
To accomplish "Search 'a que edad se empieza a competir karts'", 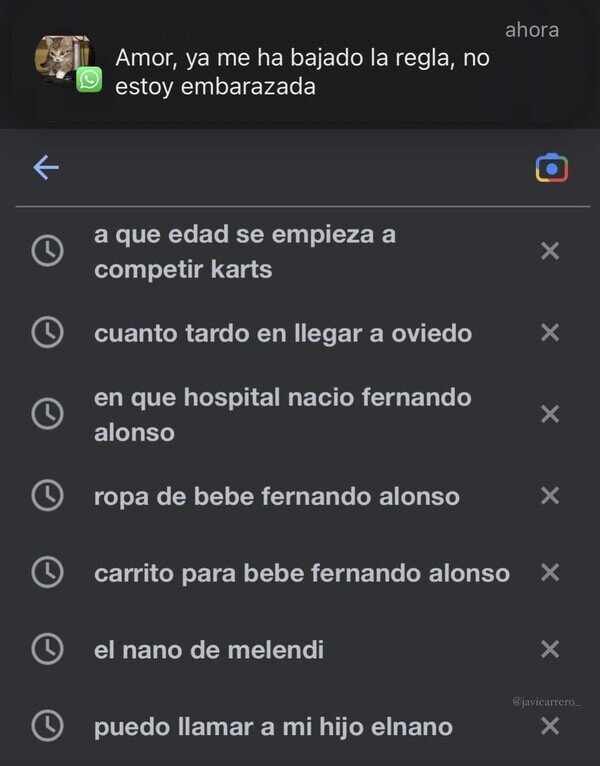I will (x=245, y=252).
